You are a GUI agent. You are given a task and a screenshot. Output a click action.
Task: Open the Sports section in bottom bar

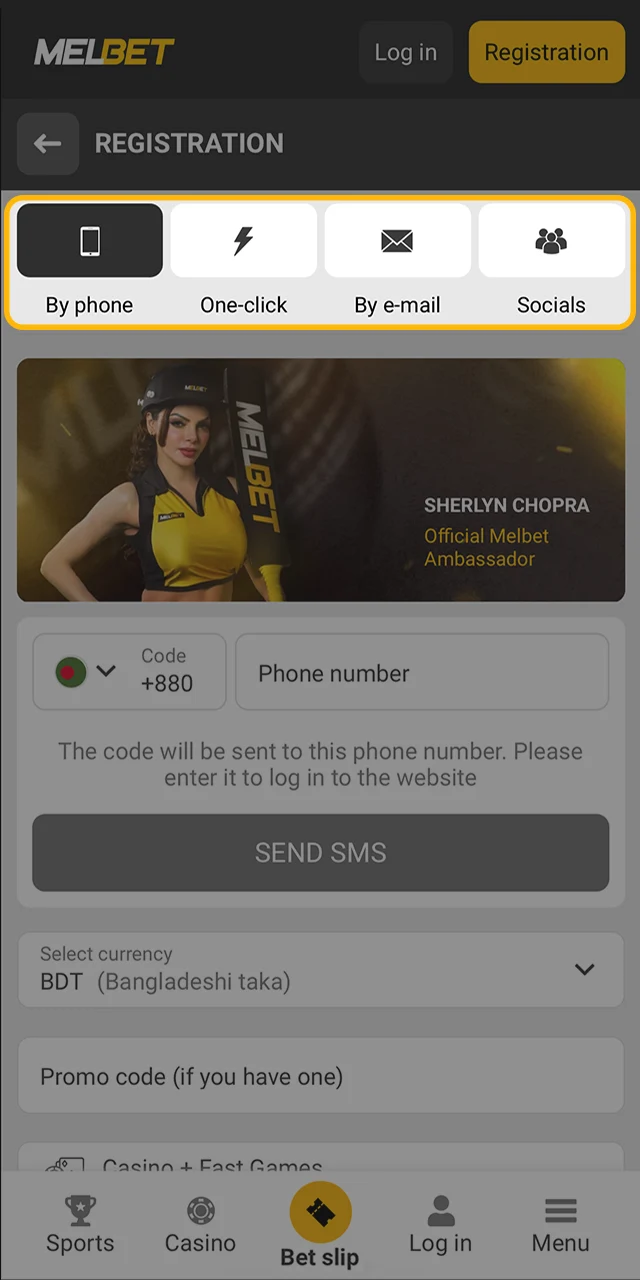(x=80, y=1225)
